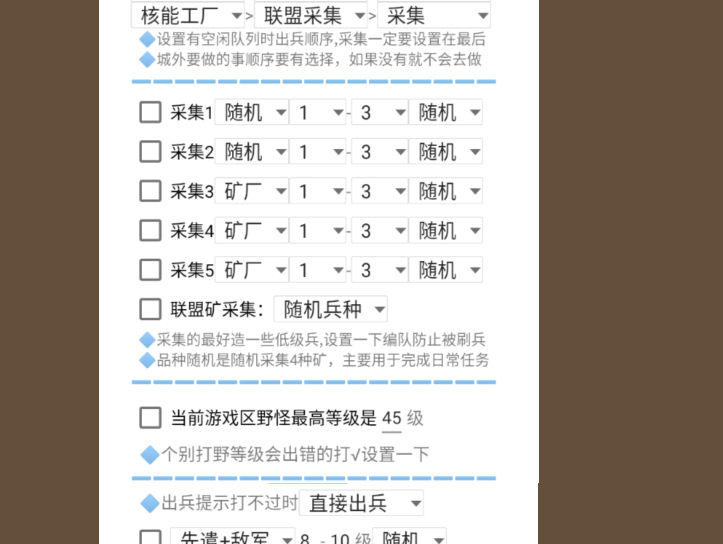The height and width of the screenshot is (544, 723).
Task: Open 采集1 last 随机 dropdown
Action: [446, 112]
